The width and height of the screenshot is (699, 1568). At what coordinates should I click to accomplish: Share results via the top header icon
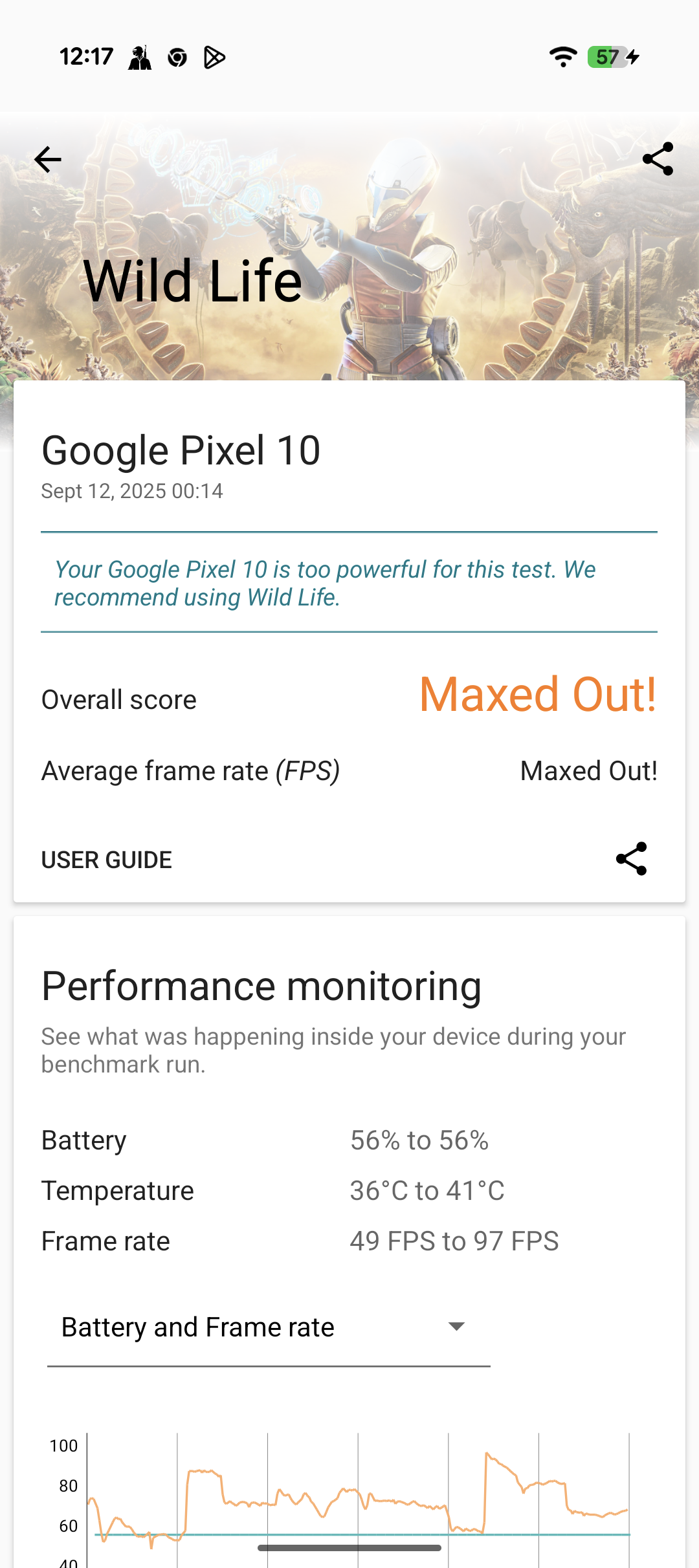point(658,159)
